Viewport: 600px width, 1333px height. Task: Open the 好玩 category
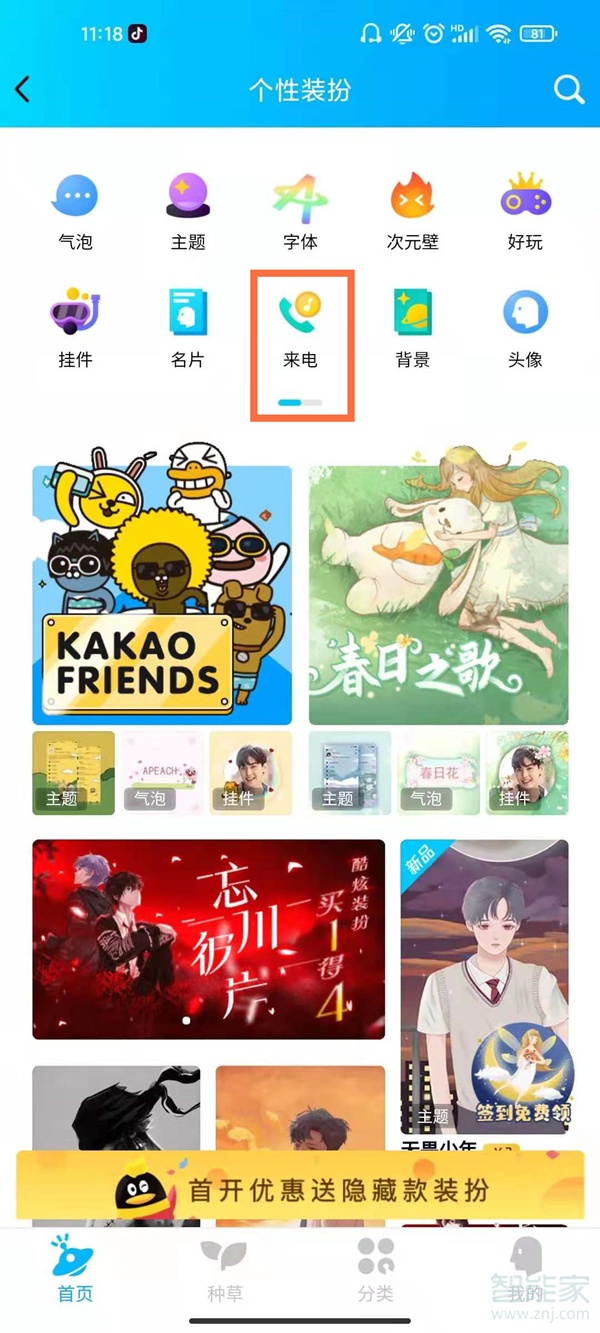click(525, 211)
